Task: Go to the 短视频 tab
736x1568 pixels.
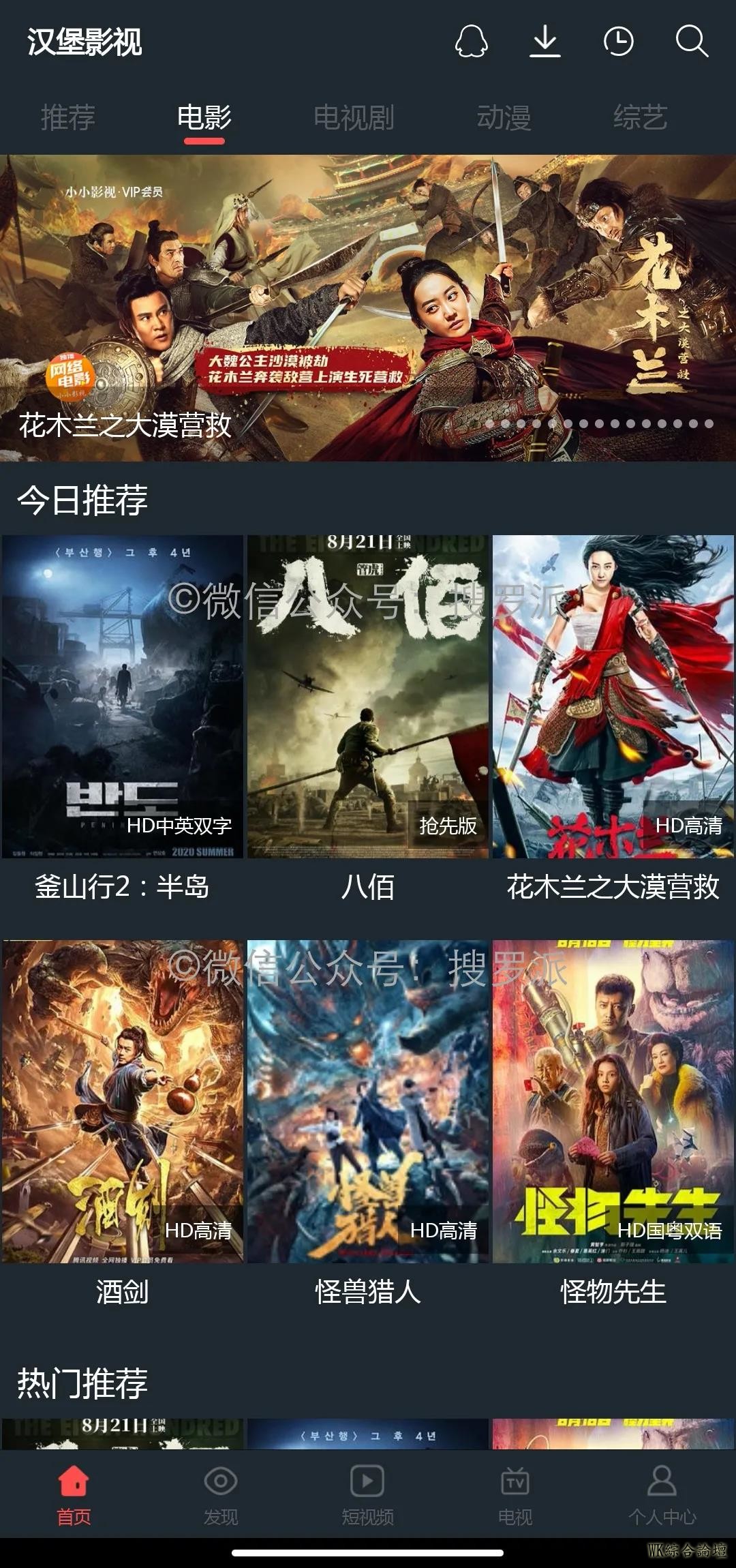Action: 368,1496
